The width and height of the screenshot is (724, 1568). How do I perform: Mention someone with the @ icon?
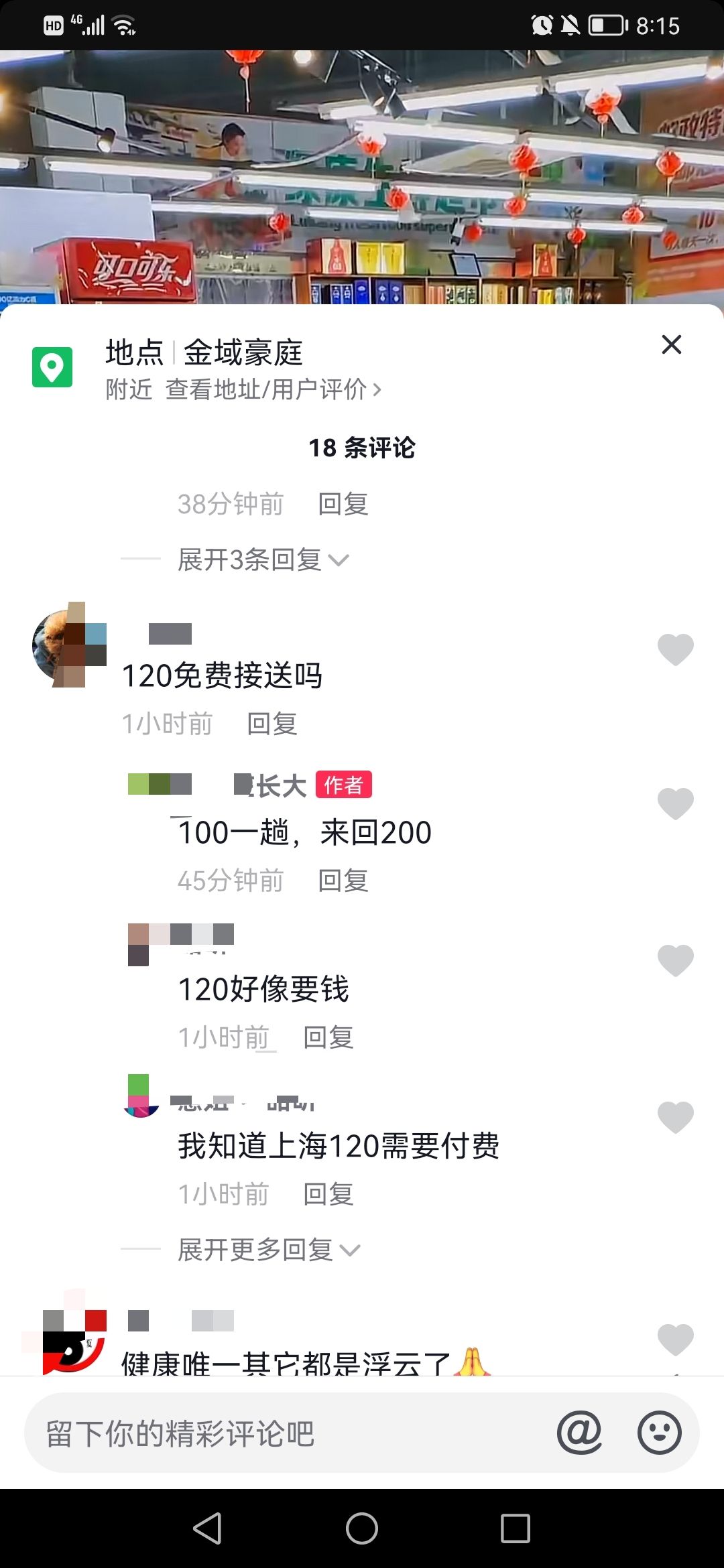(x=579, y=1433)
